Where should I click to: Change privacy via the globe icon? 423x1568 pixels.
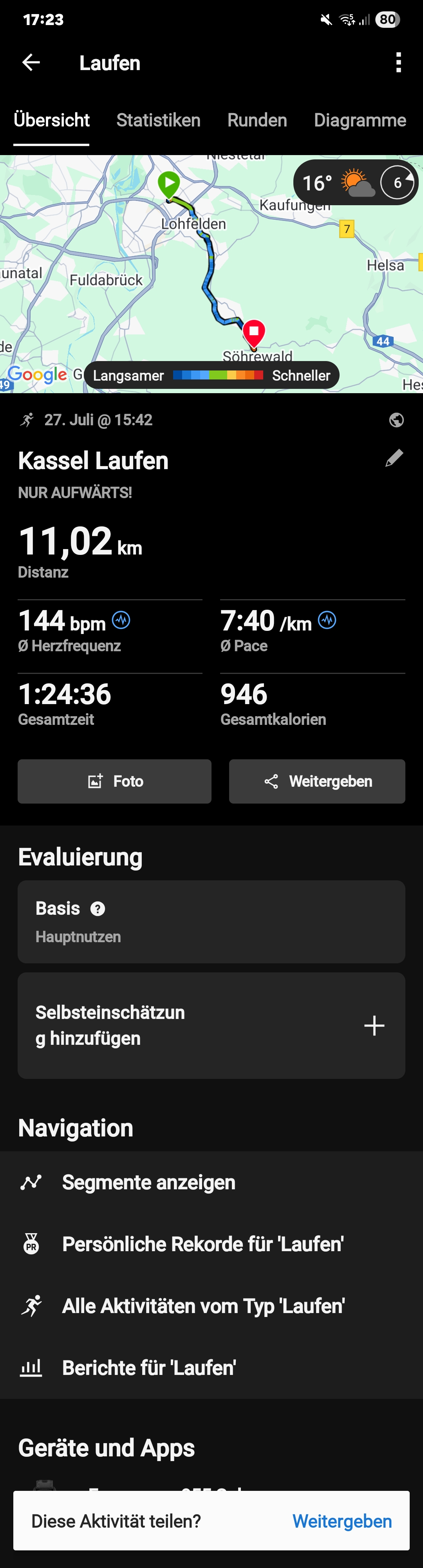(396, 420)
